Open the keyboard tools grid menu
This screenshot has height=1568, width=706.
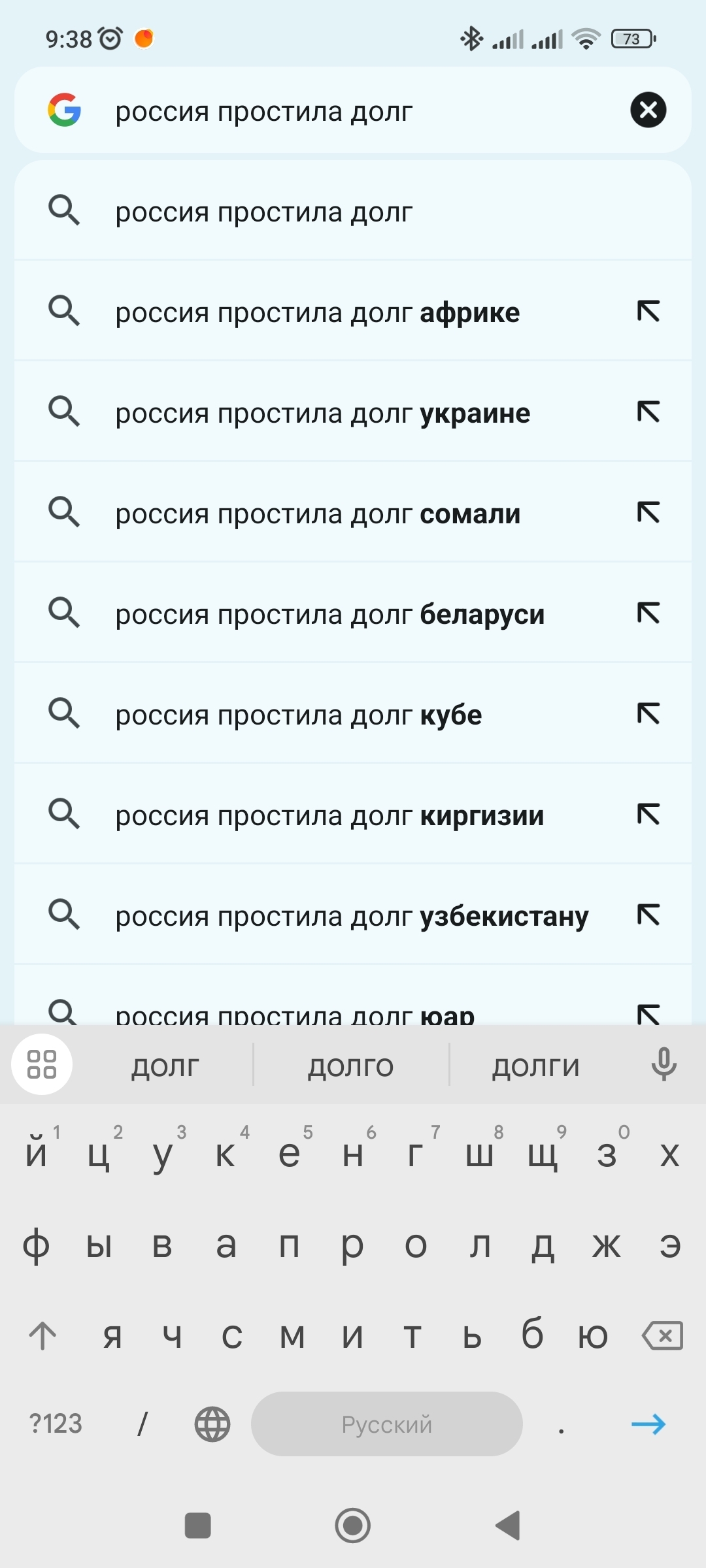(x=42, y=1064)
